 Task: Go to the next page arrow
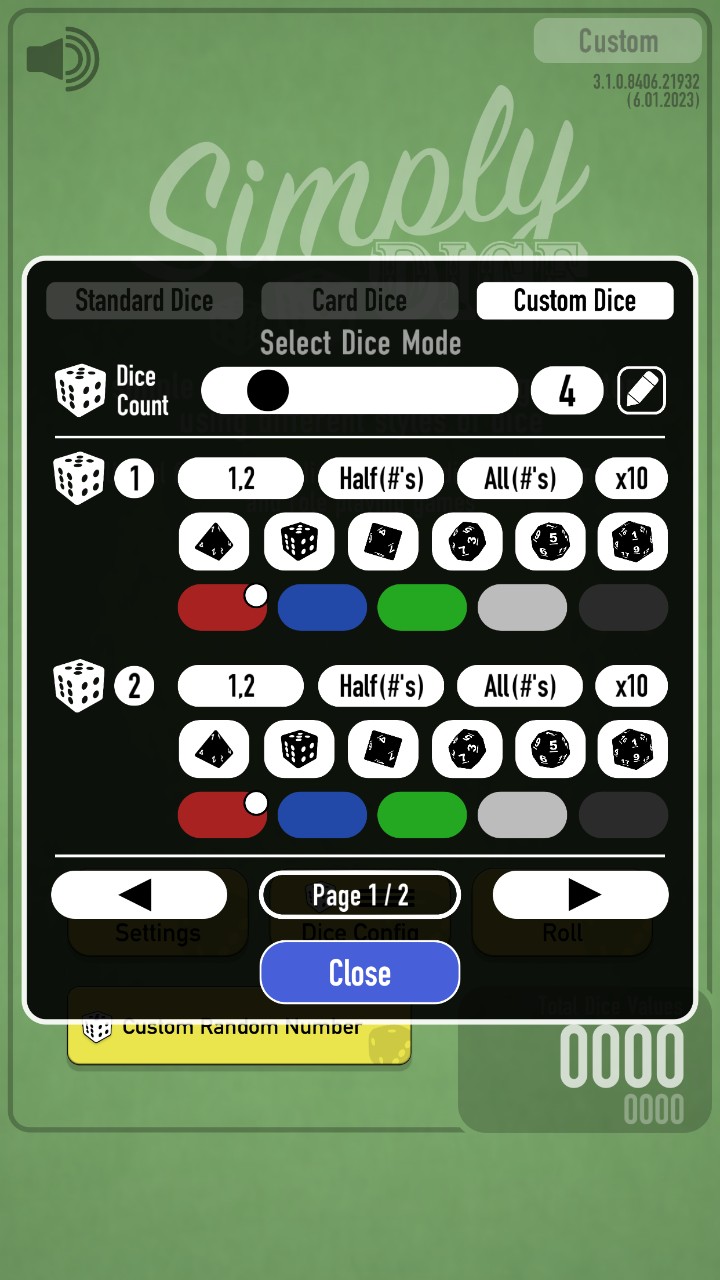click(580, 895)
